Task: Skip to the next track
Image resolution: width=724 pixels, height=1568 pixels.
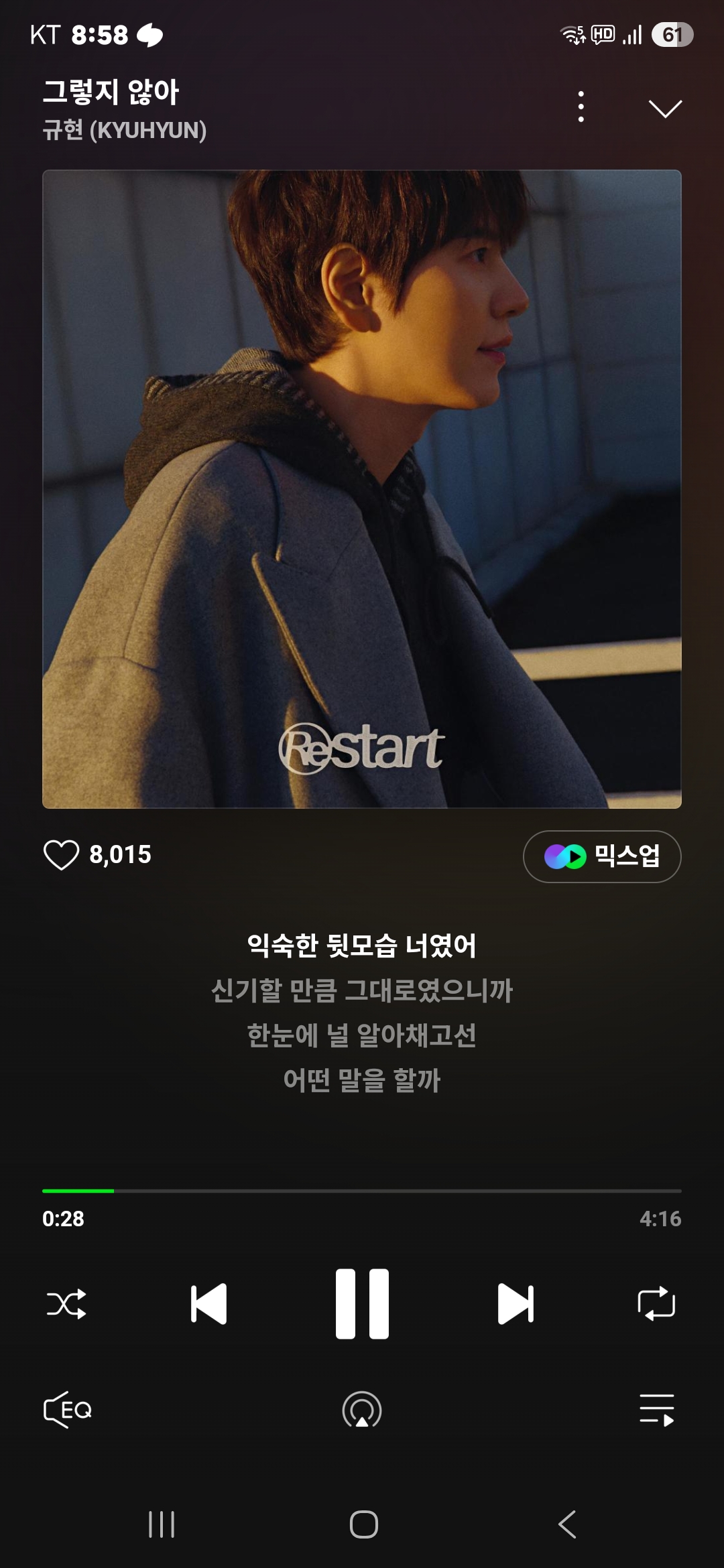Action: pyautogui.click(x=516, y=1304)
